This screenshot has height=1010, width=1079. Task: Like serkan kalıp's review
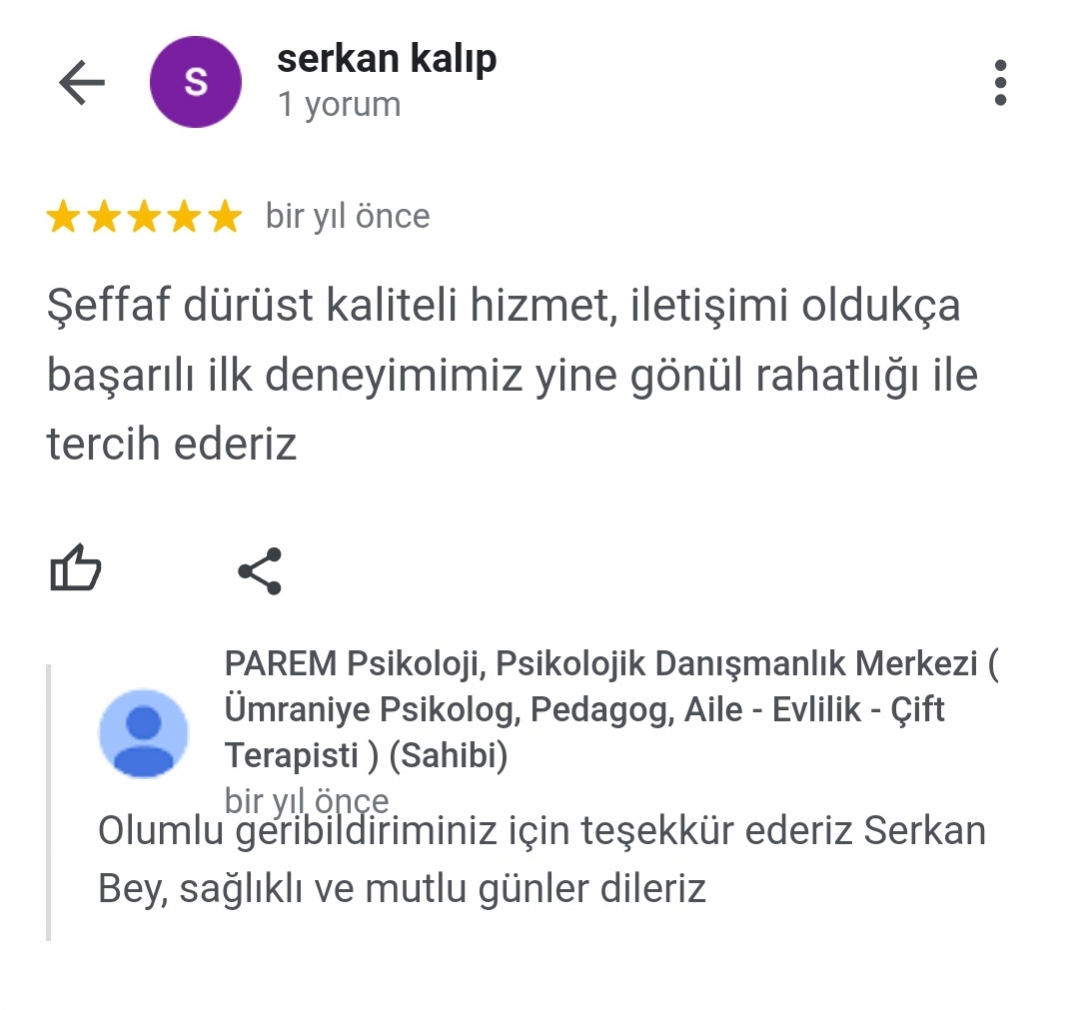tap(76, 570)
